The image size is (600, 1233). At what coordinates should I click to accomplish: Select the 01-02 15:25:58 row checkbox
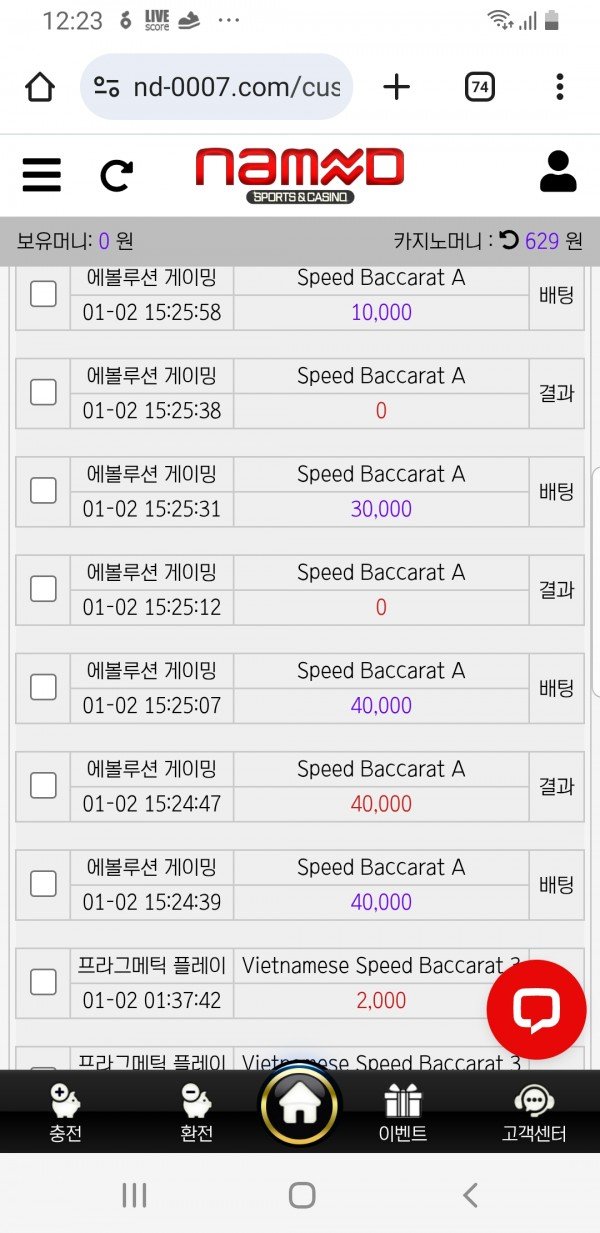click(x=43, y=294)
